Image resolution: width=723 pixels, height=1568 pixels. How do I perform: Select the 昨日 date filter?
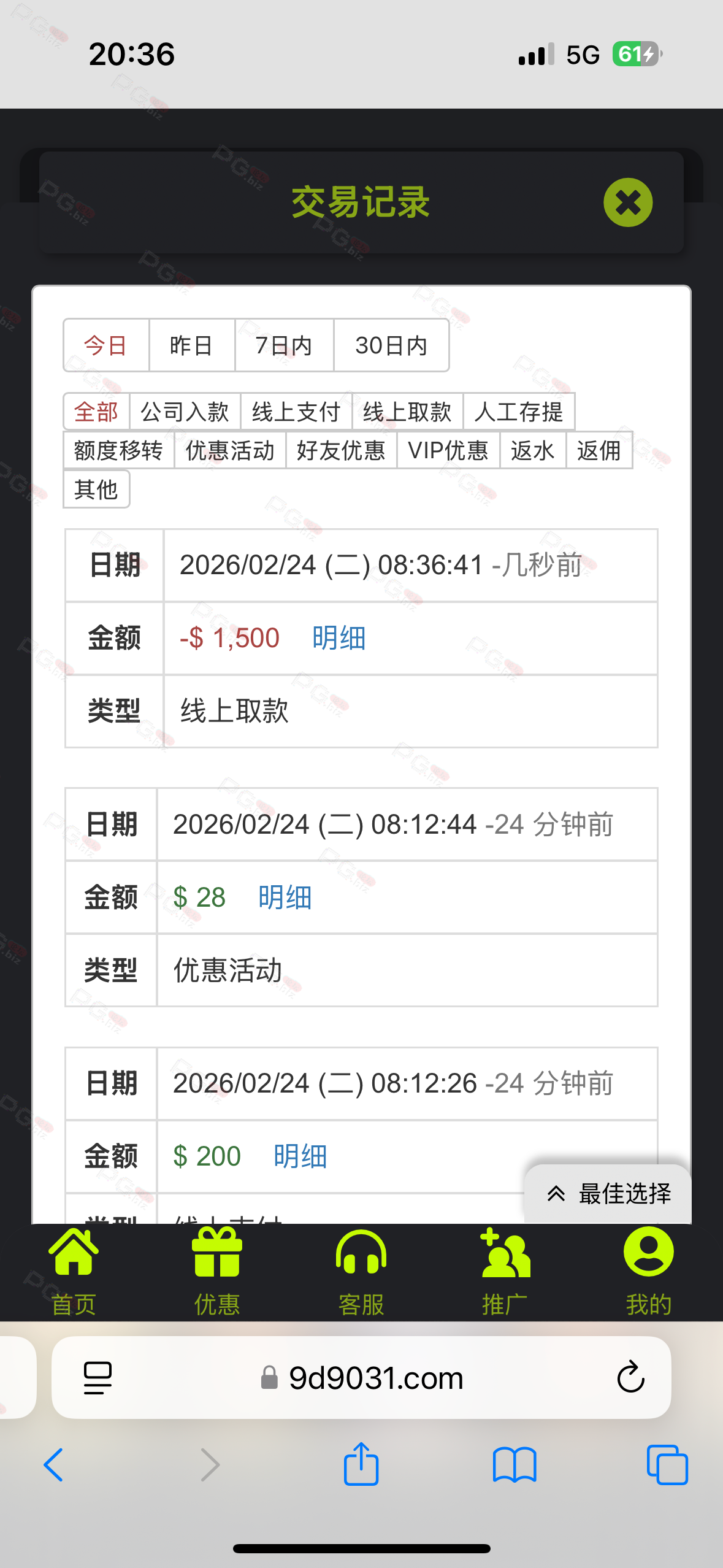click(x=192, y=345)
